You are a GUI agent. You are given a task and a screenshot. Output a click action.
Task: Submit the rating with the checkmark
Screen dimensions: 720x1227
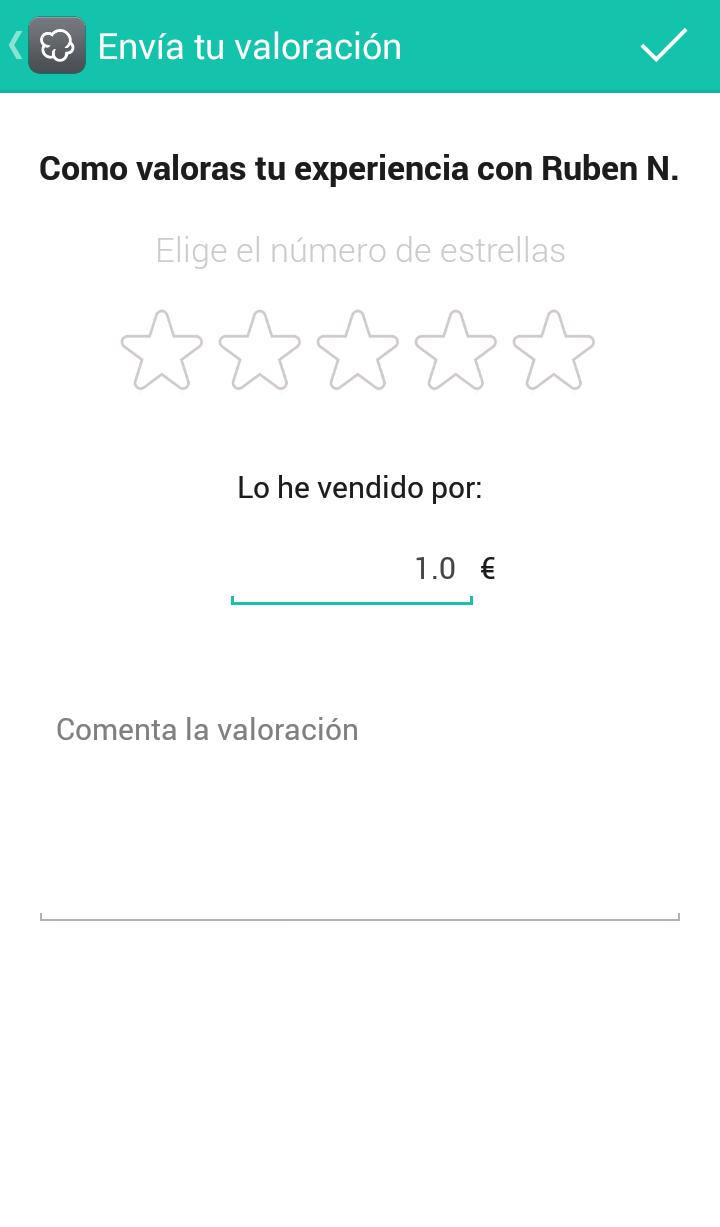[x=663, y=46]
